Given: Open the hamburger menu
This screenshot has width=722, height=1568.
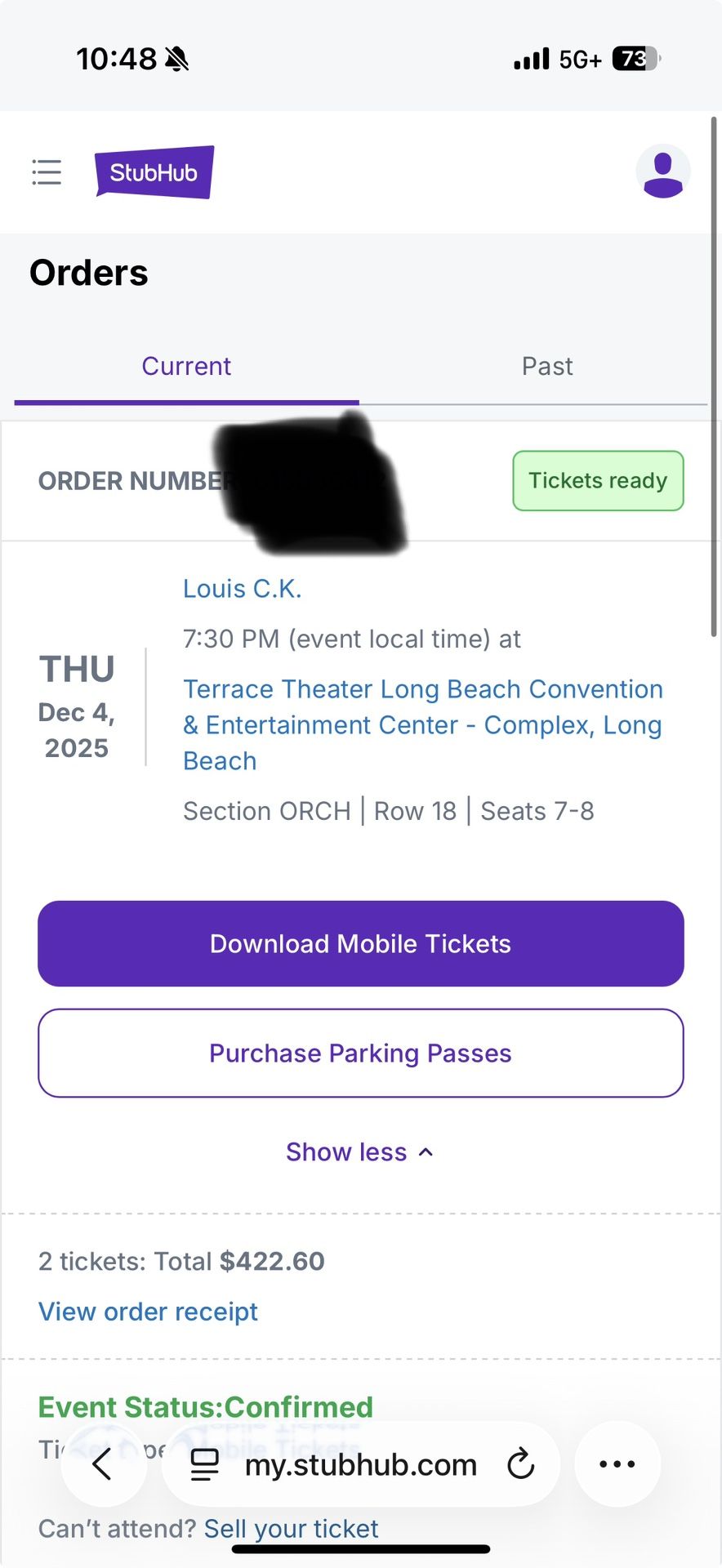Looking at the screenshot, I should point(47,172).
